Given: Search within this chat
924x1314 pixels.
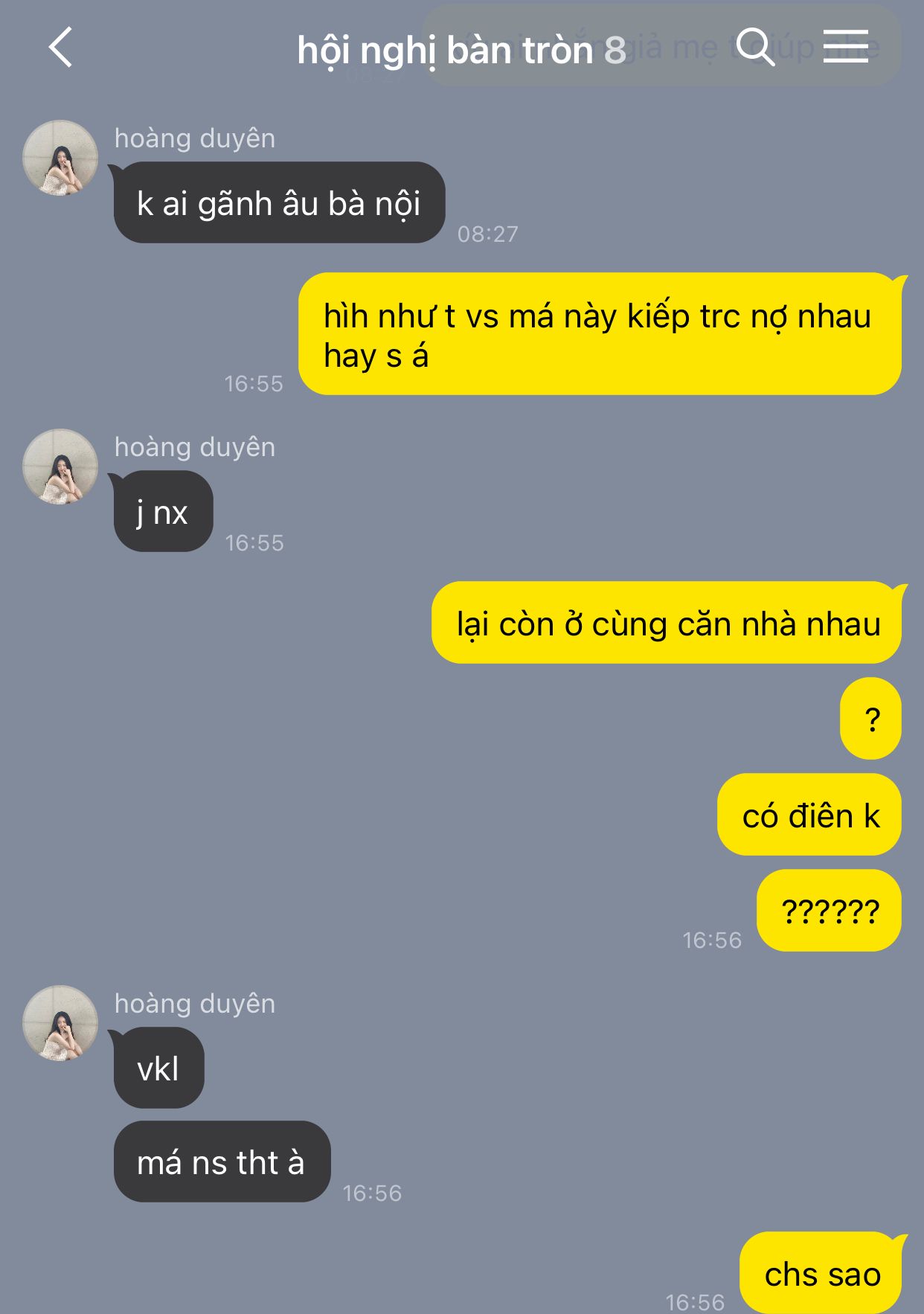Looking at the screenshot, I should tap(755, 47).
